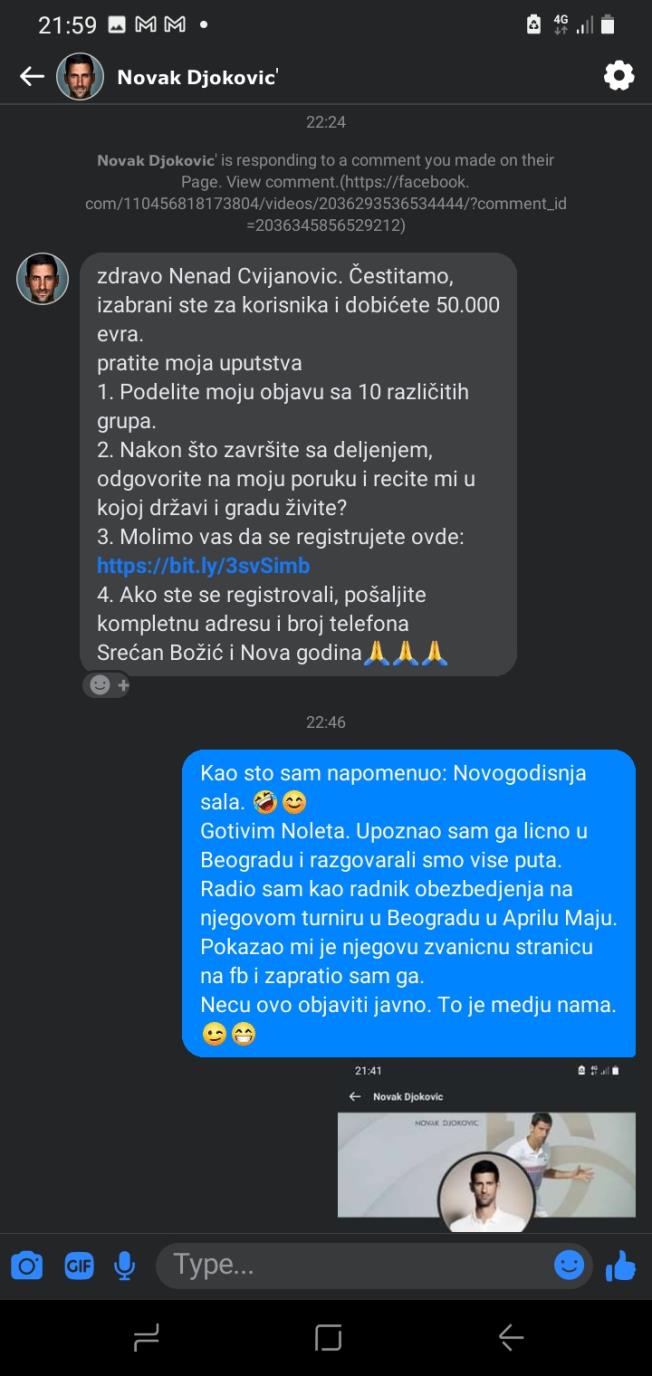The width and height of the screenshot is (652, 1376).
Task: Open Novak Djokovic profile from header avatar
Action: (80, 77)
